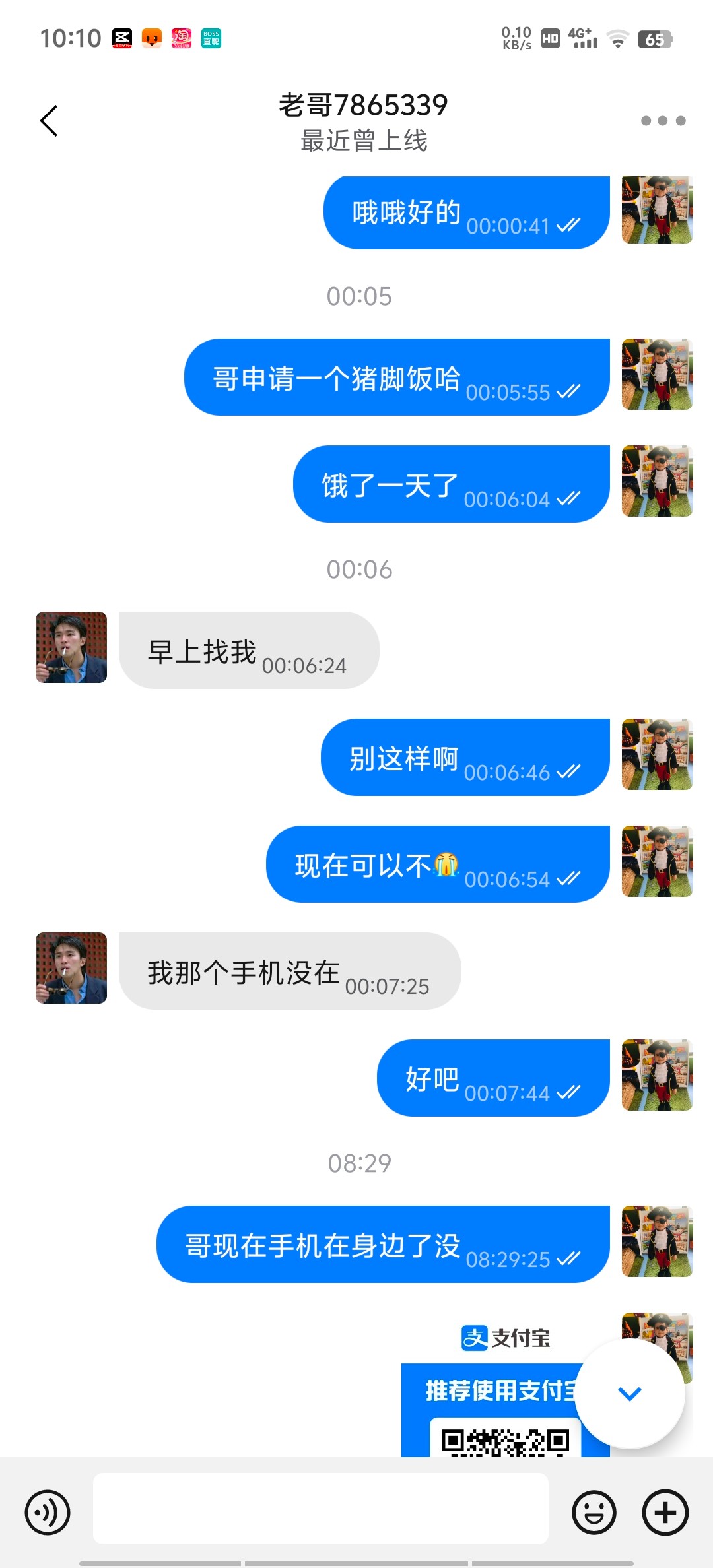Viewport: 713px width, 1568px height.
Task: View the contact's avatar beside 早上找我
Action: (71, 647)
